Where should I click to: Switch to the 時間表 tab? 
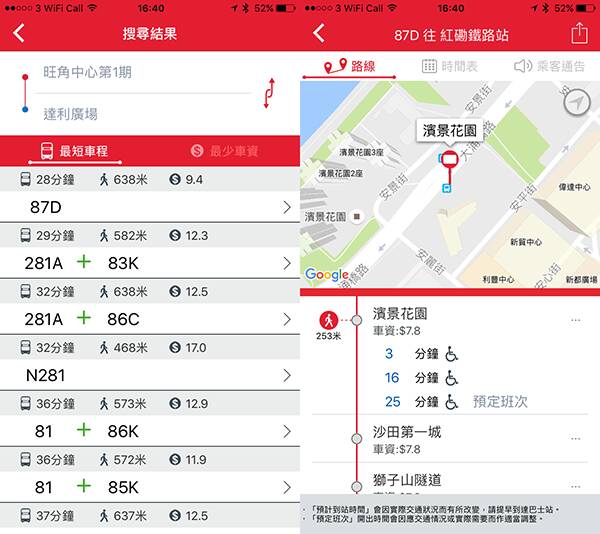click(x=450, y=66)
